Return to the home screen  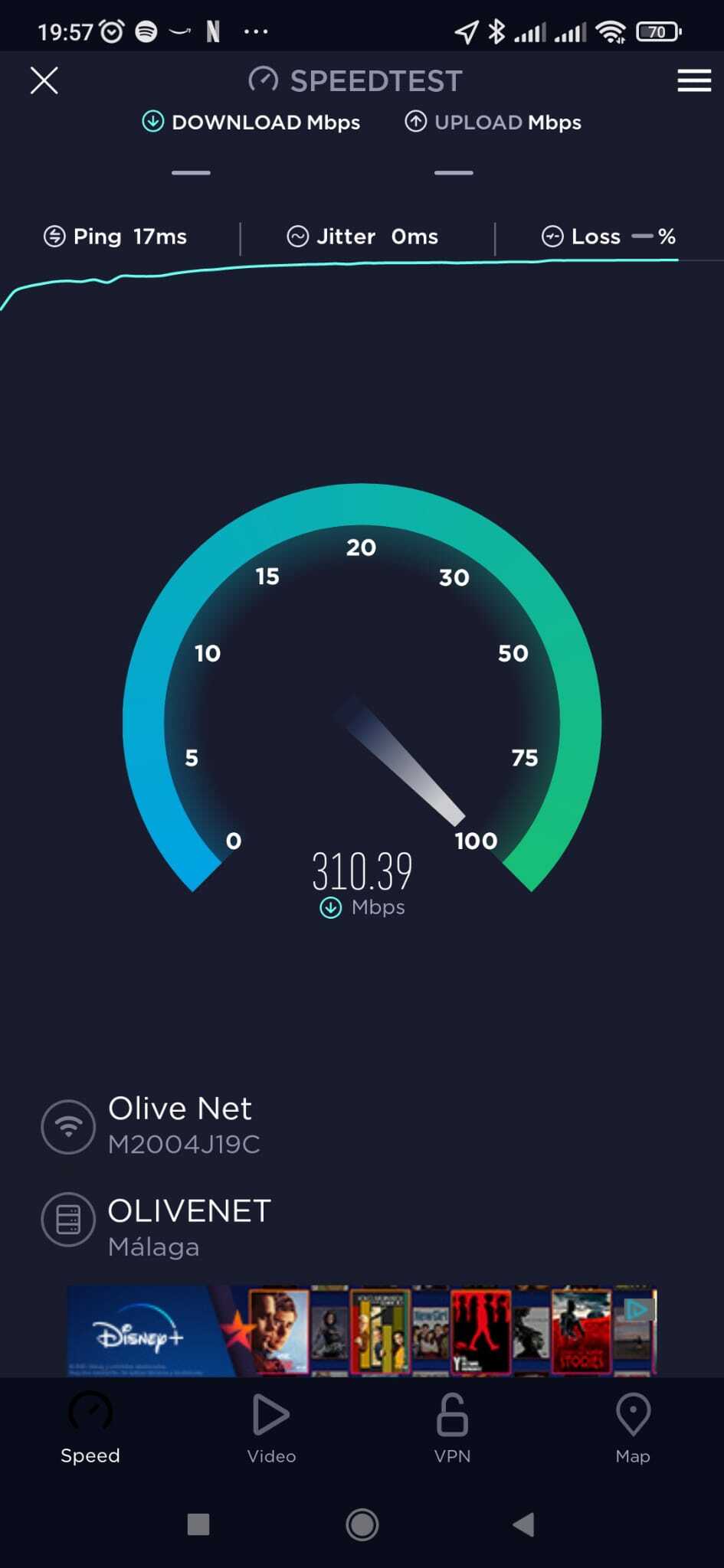click(362, 1524)
